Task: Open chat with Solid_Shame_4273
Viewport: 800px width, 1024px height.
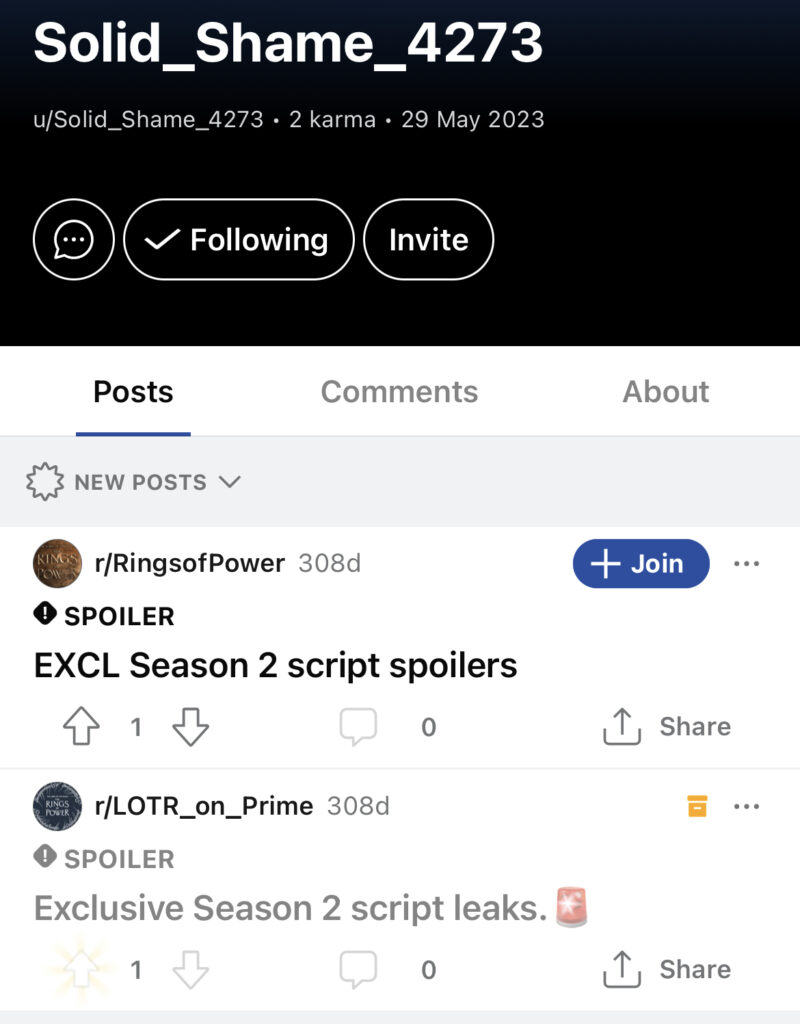Action: (73, 240)
